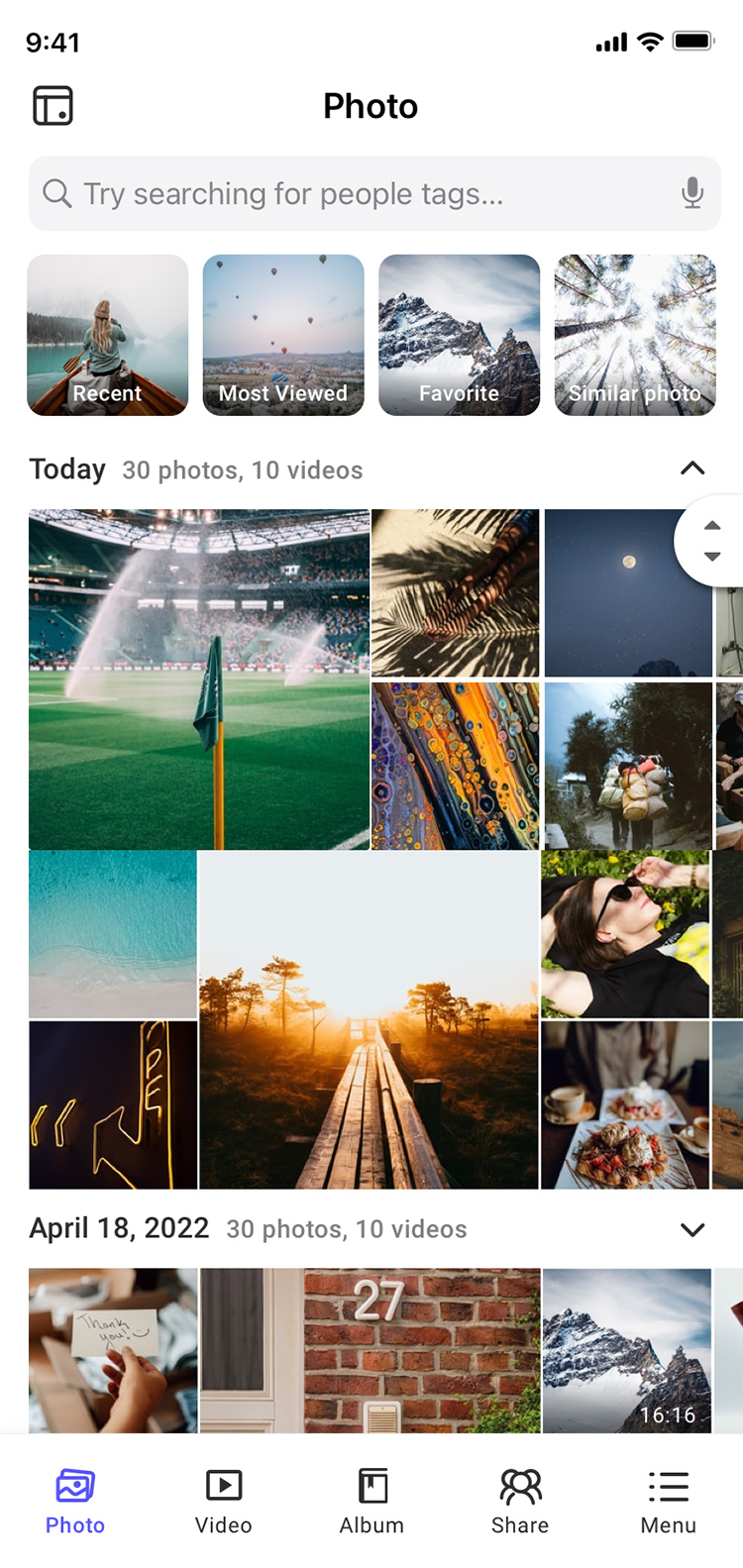Play the mountain video marked 16:16
Image resolution: width=743 pixels, height=1568 pixels.
pyautogui.click(x=627, y=1350)
